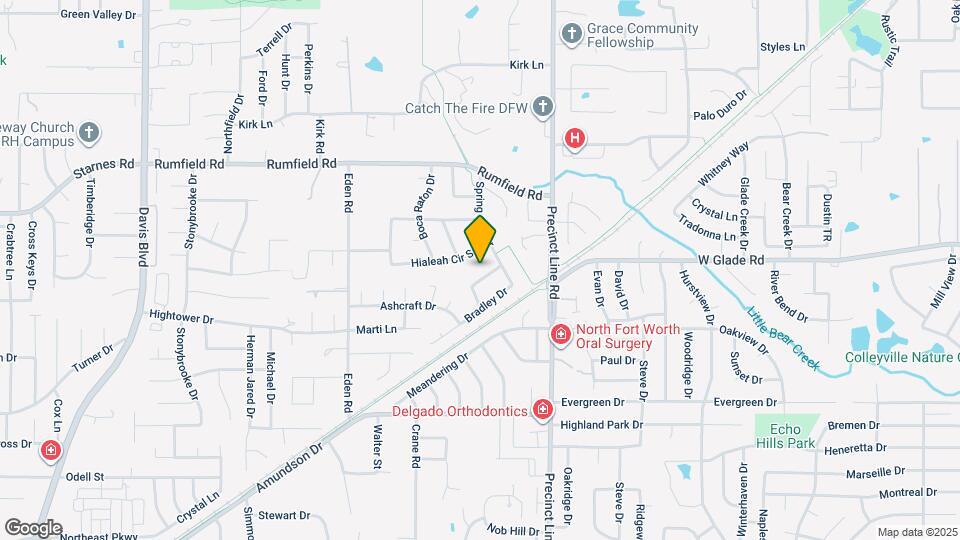Tap the Grace Community Fellowship pin
Viewport: 960px width, 540px height.
pyautogui.click(x=571, y=34)
